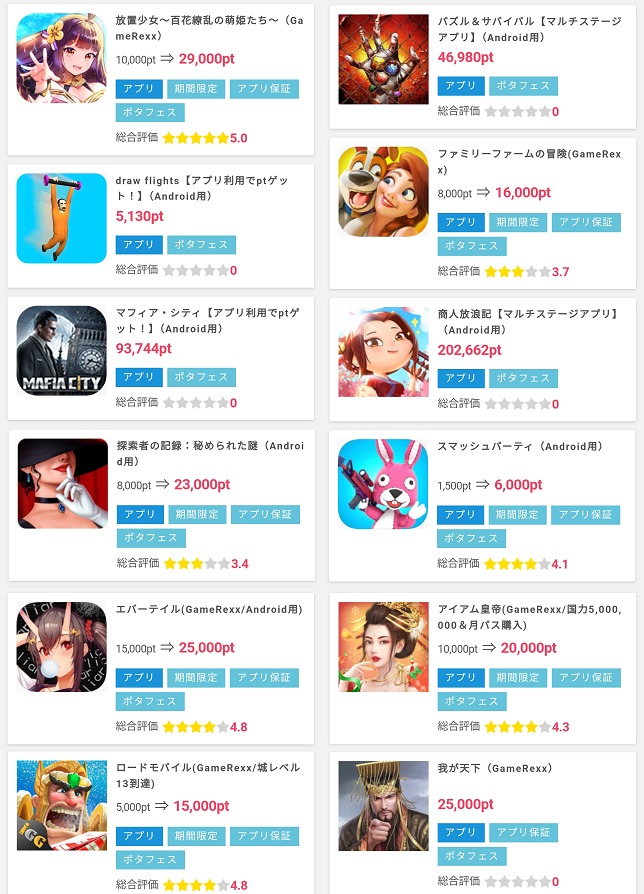Open the 我が天下 offer card

point(482,822)
